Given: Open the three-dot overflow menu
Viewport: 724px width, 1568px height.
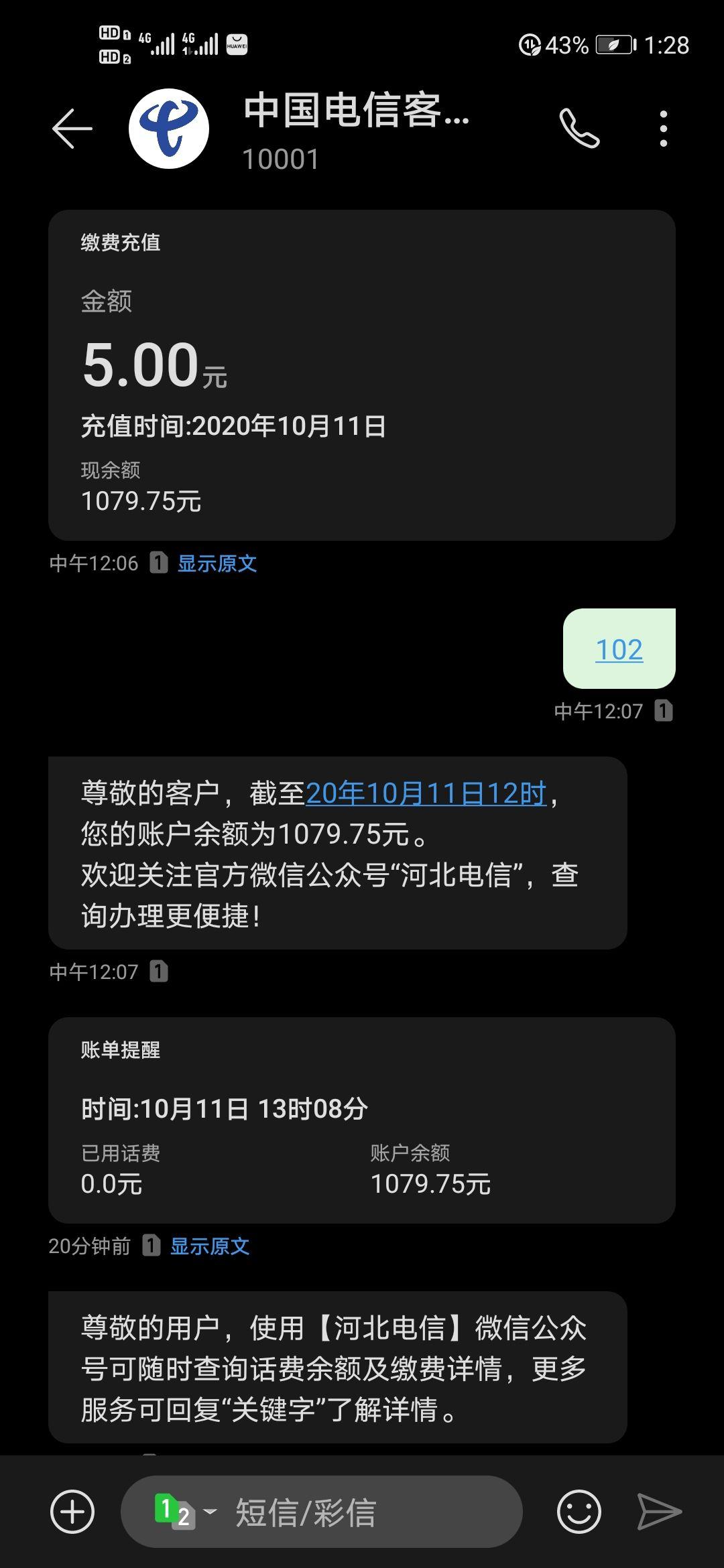Looking at the screenshot, I should coord(663,129).
